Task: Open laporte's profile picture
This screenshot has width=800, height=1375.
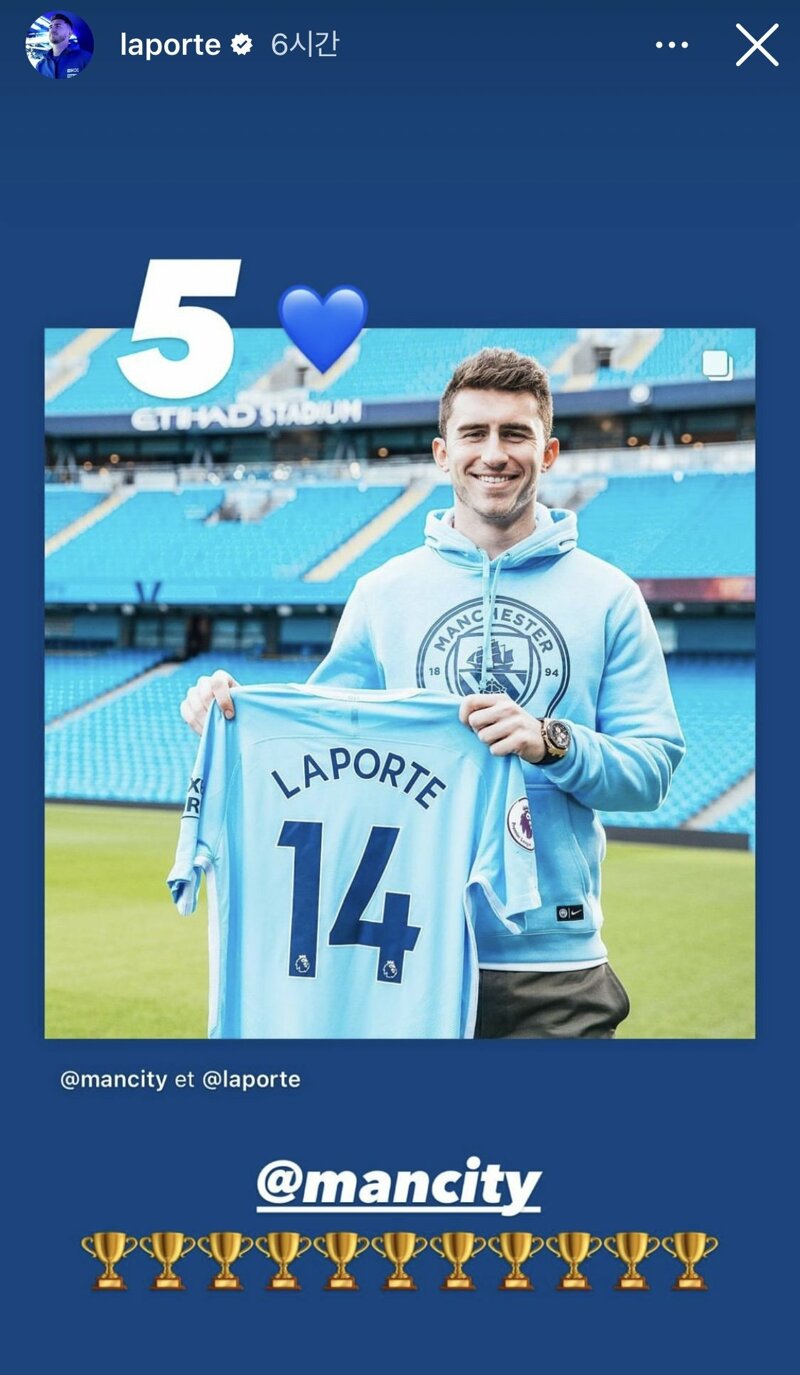Action: pos(60,45)
